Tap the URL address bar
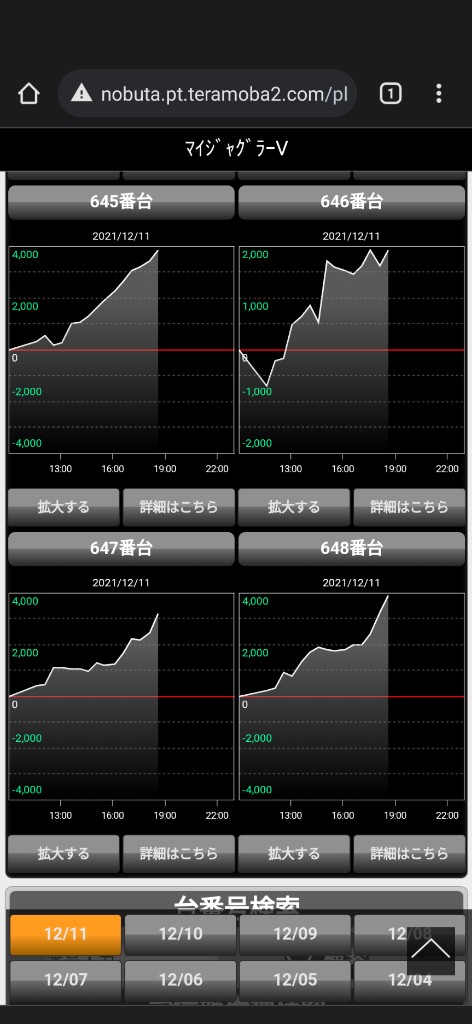The height and width of the screenshot is (1024, 472). [x=207, y=94]
